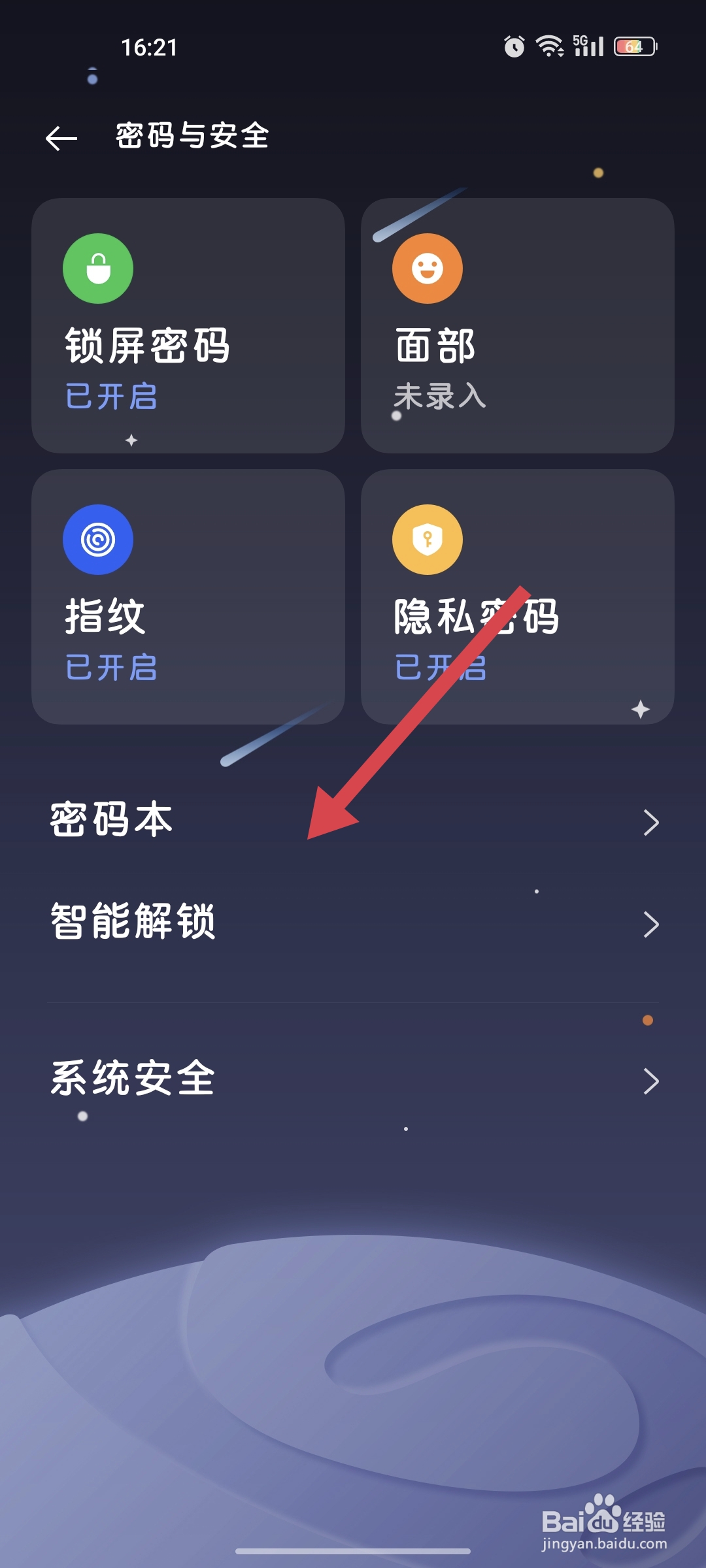Tap the green lock screen password icon
Image resolution: width=706 pixels, height=1568 pixels.
(99, 268)
